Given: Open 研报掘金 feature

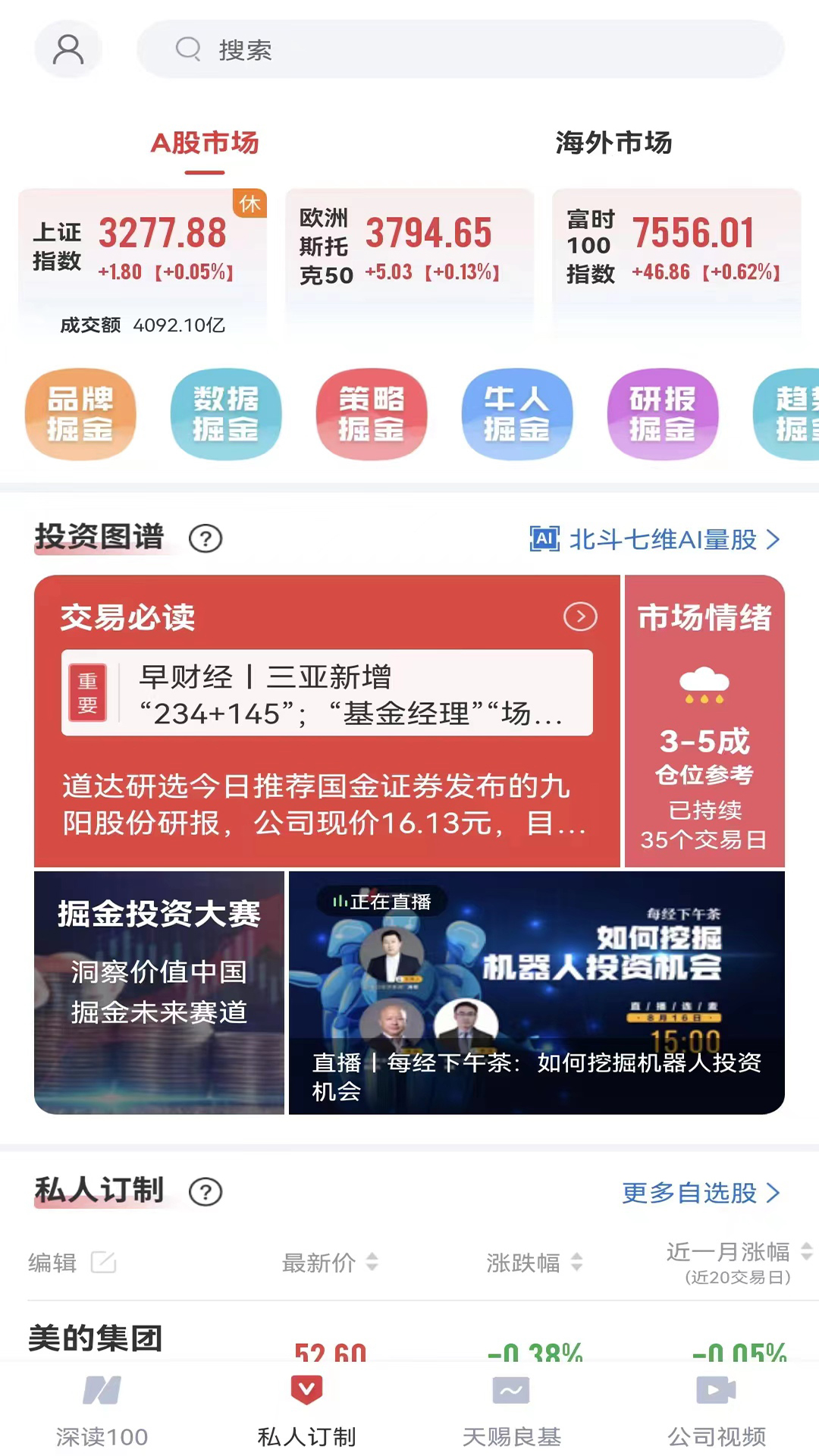Looking at the screenshot, I should 663,415.
